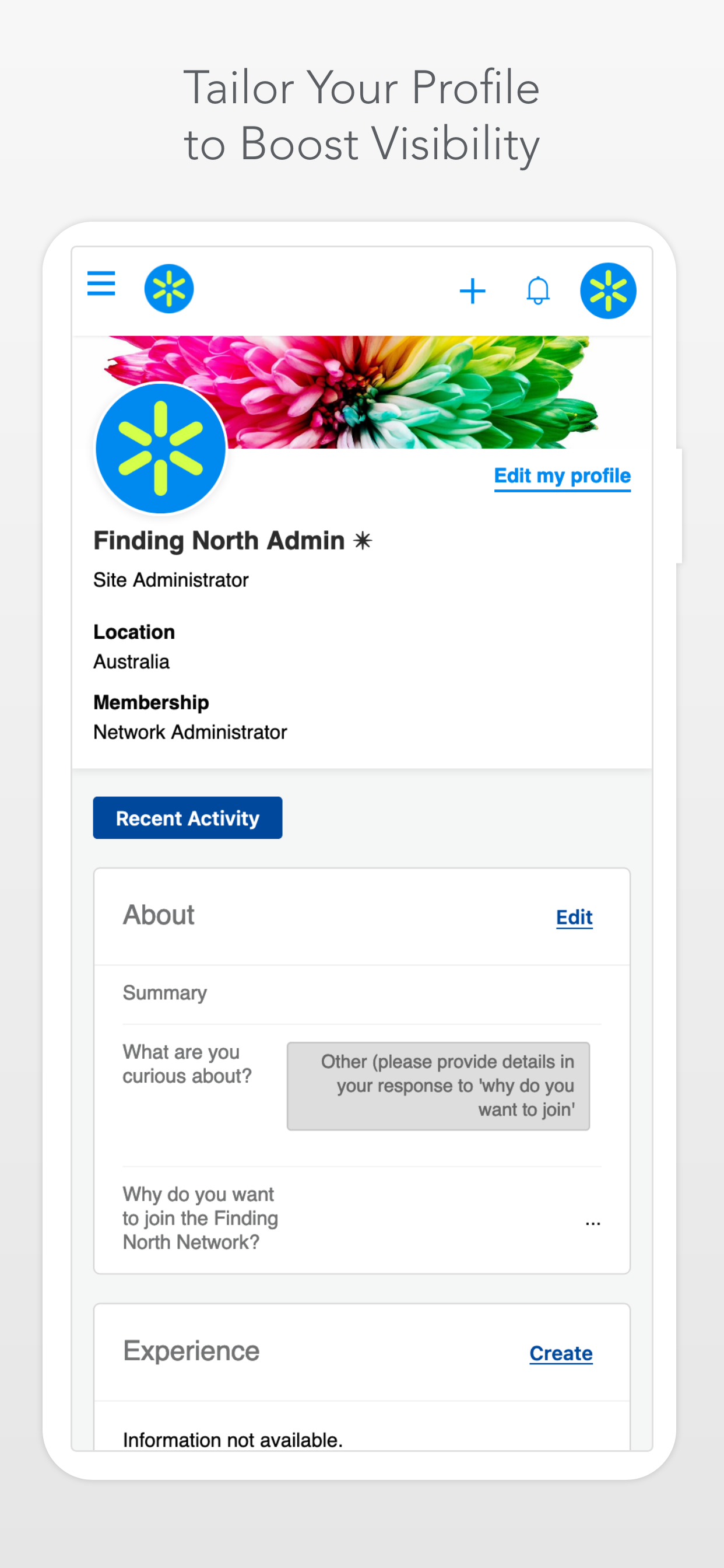The image size is (724, 1568).
Task: Create a new Experience entry
Action: [x=560, y=1353]
